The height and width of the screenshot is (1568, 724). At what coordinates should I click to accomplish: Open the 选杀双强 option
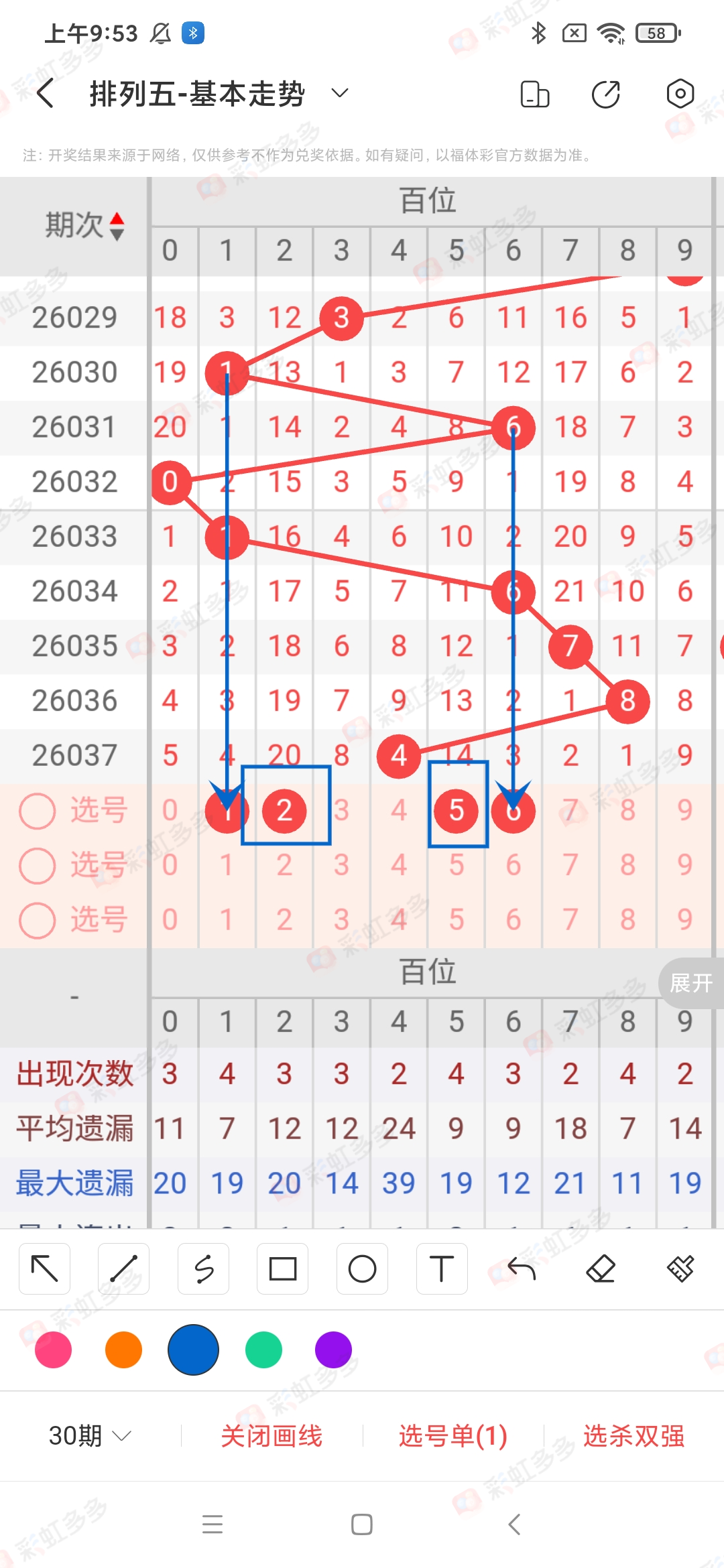(x=636, y=1435)
